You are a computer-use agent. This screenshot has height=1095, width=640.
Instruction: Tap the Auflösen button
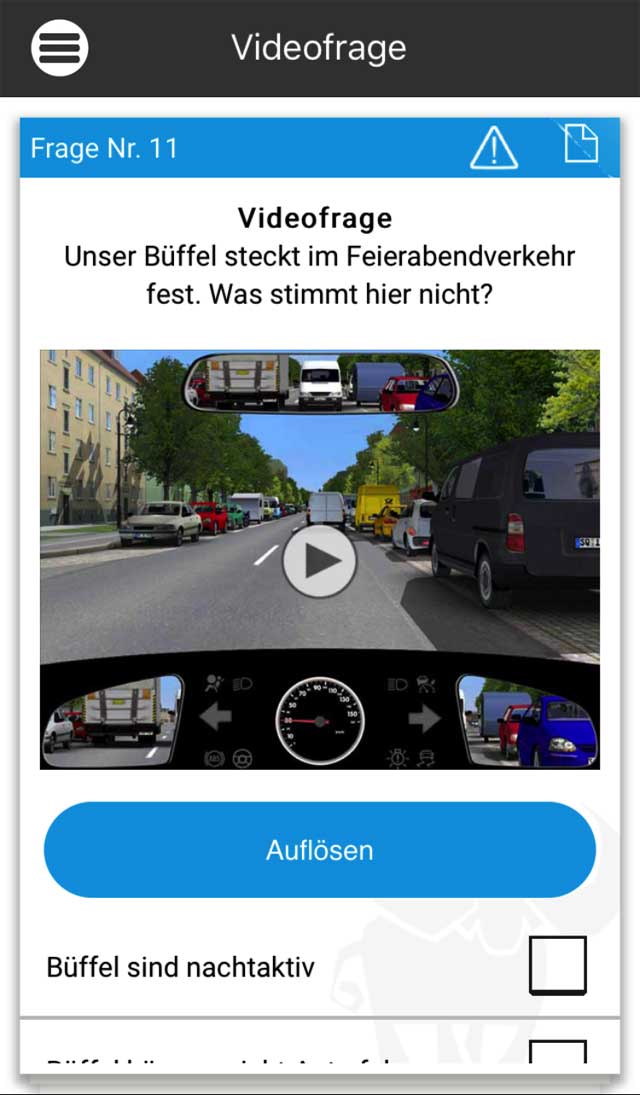coord(320,850)
